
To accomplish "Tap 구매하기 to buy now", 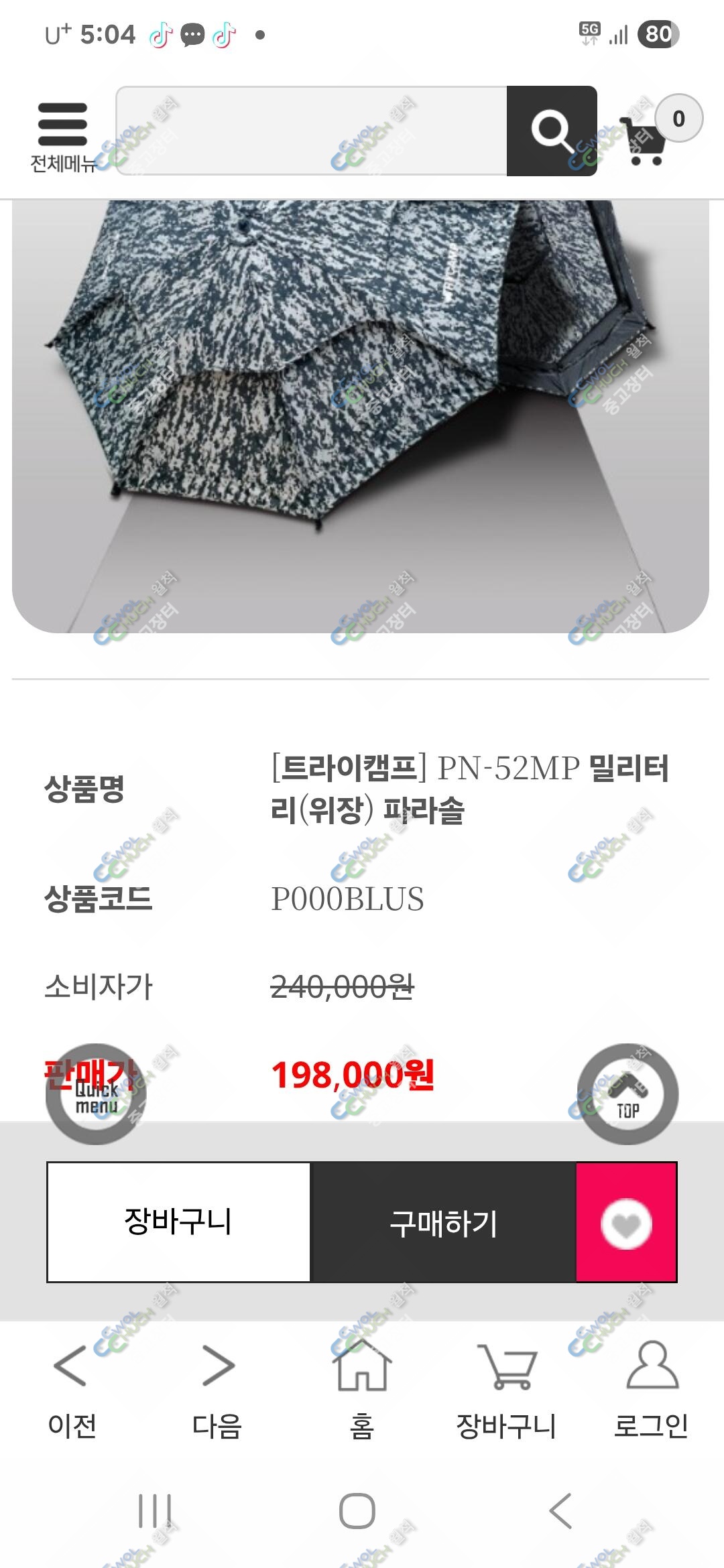I will pos(443,1222).
